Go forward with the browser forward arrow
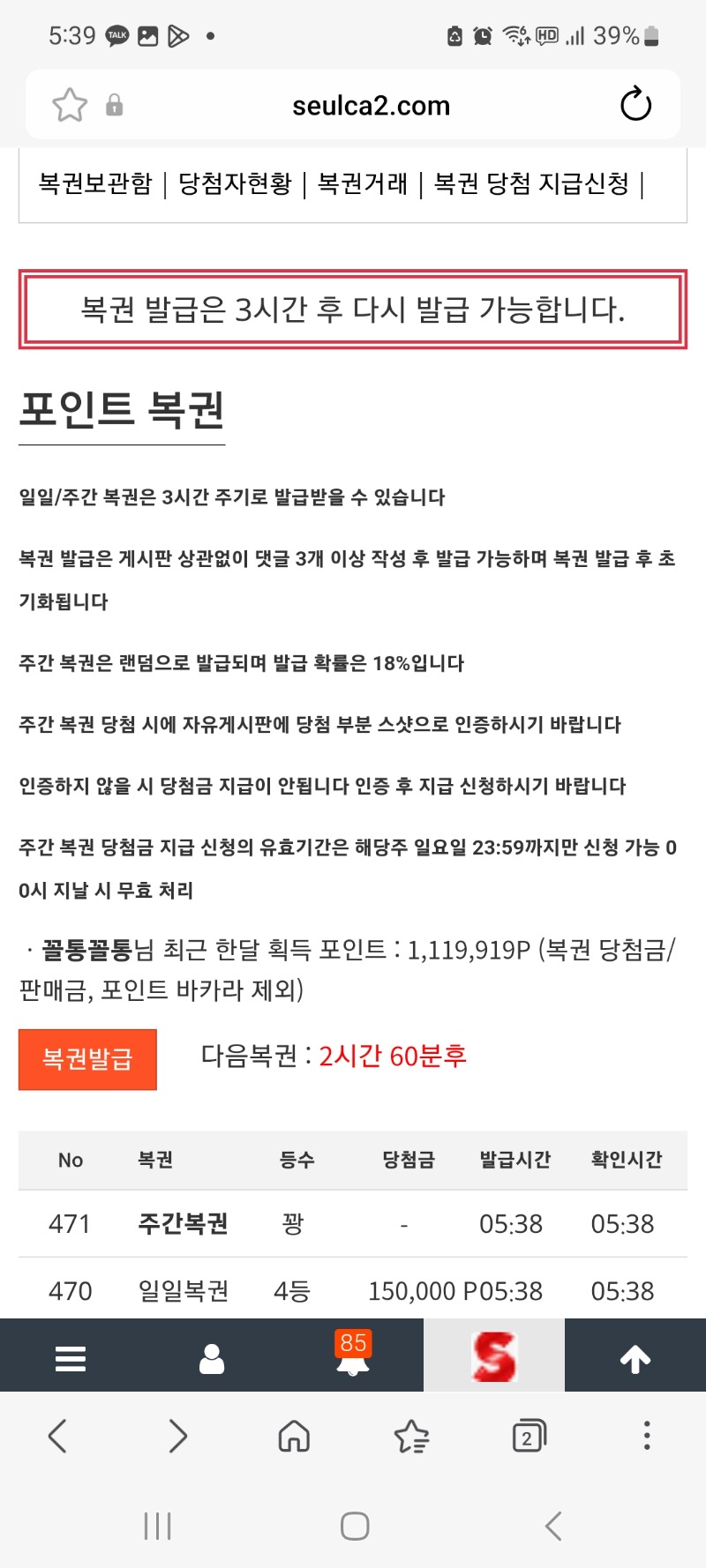 tap(177, 1436)
